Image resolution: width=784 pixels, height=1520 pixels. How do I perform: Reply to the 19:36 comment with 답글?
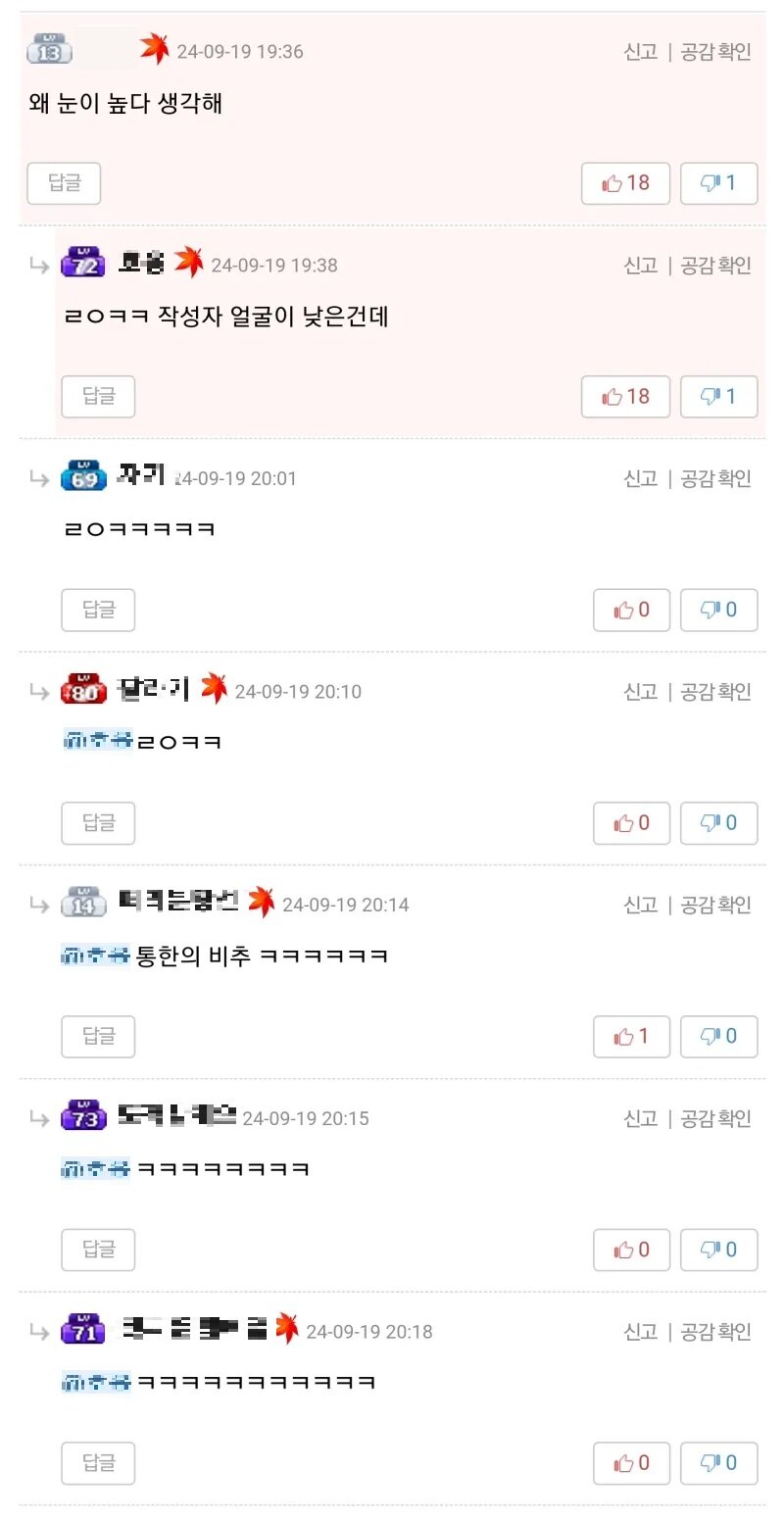[64, 183]
